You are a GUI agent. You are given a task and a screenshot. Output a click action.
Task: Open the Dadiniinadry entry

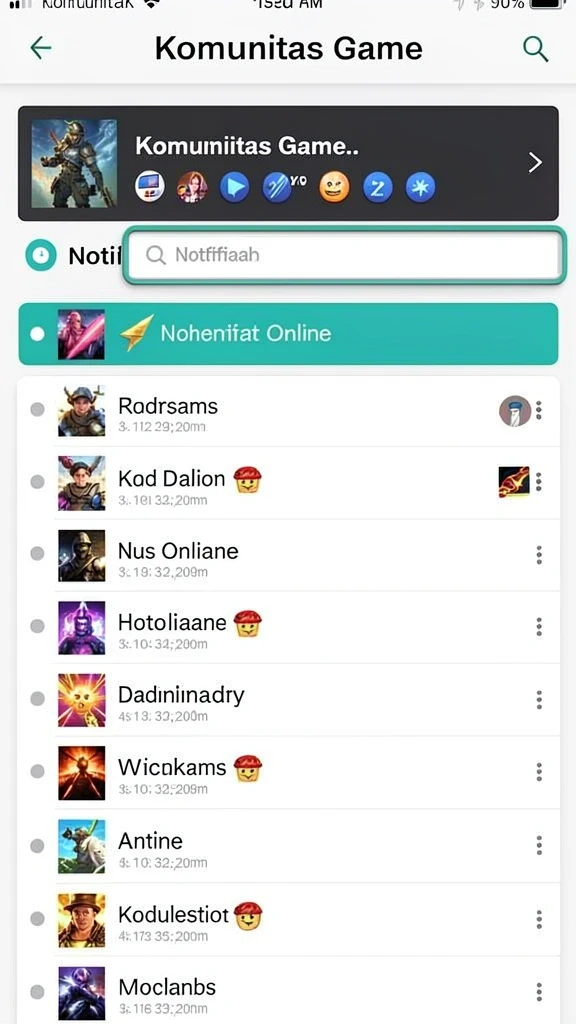(288, 701)
